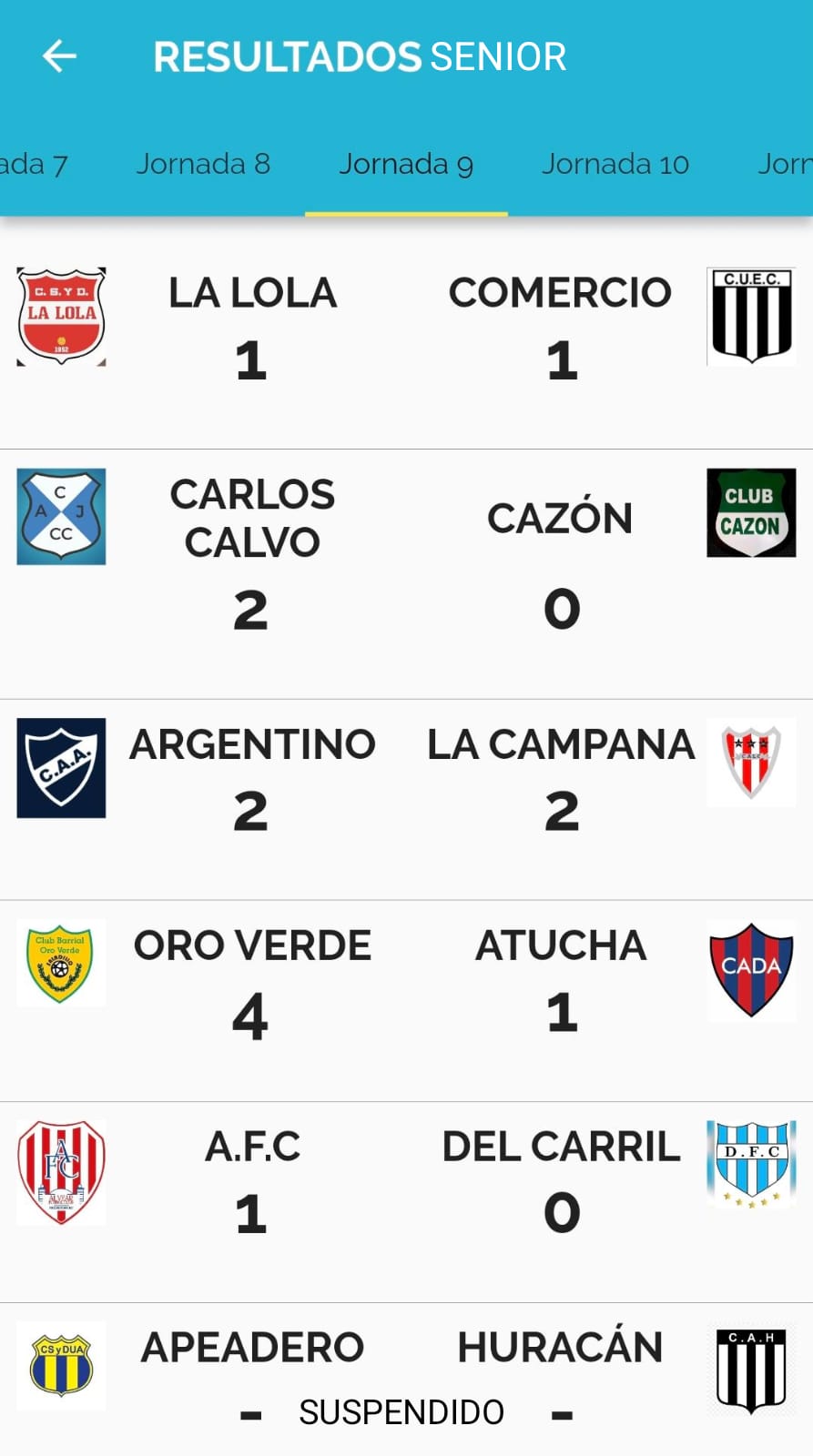Select the Jornada 9 tab
Viewport: 813px width, 1456px height.
pyautogui.click(x=406, y=164)
